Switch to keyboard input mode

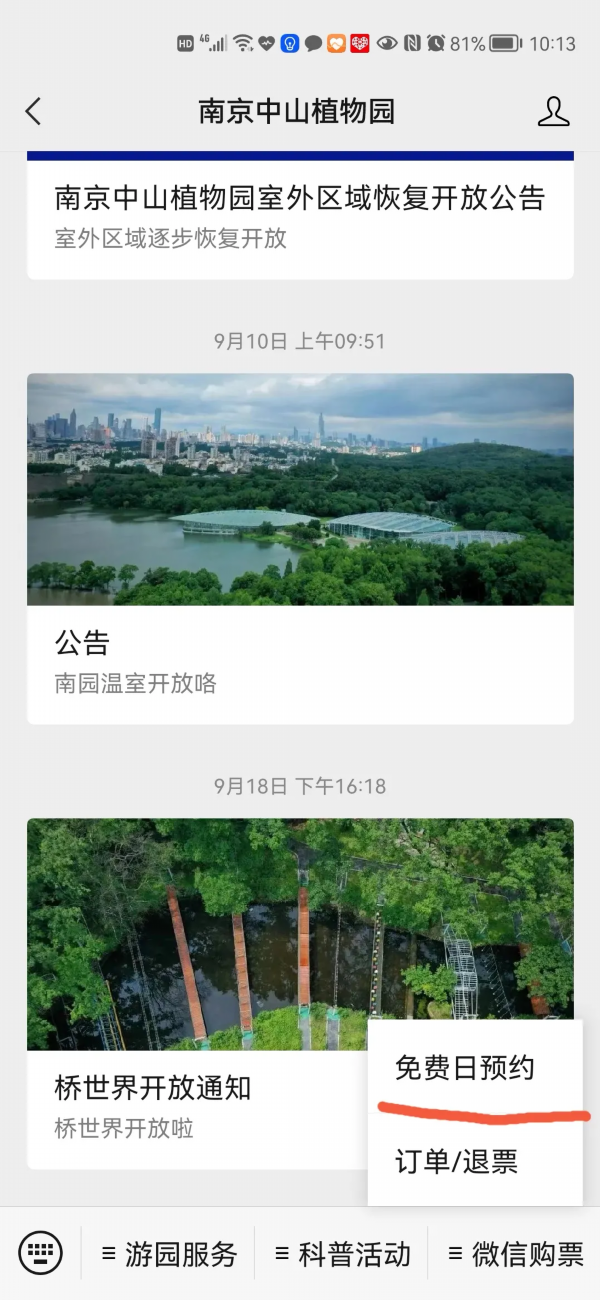click(x=41, y=1253)
